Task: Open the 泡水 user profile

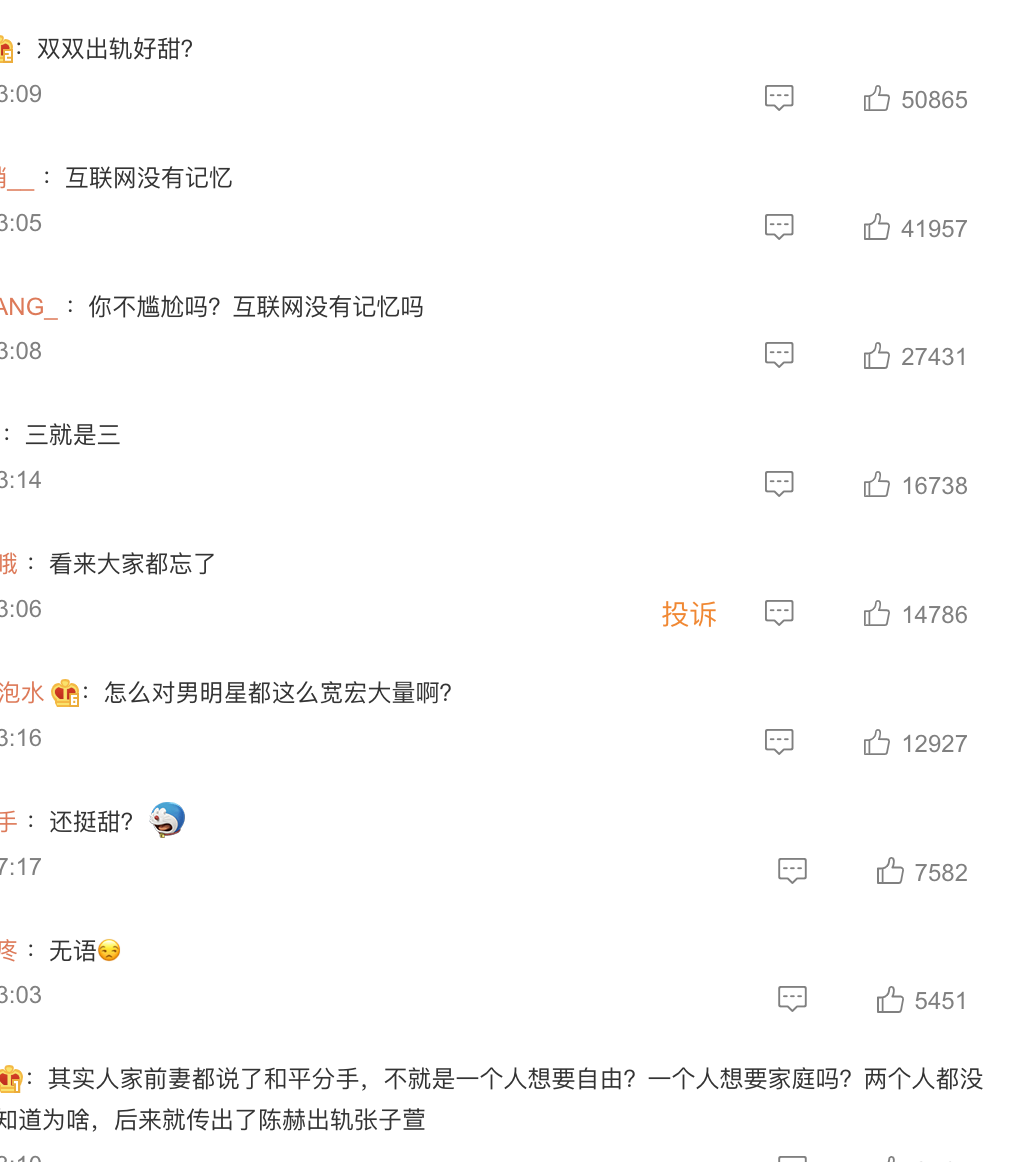Action: (20, 692)
